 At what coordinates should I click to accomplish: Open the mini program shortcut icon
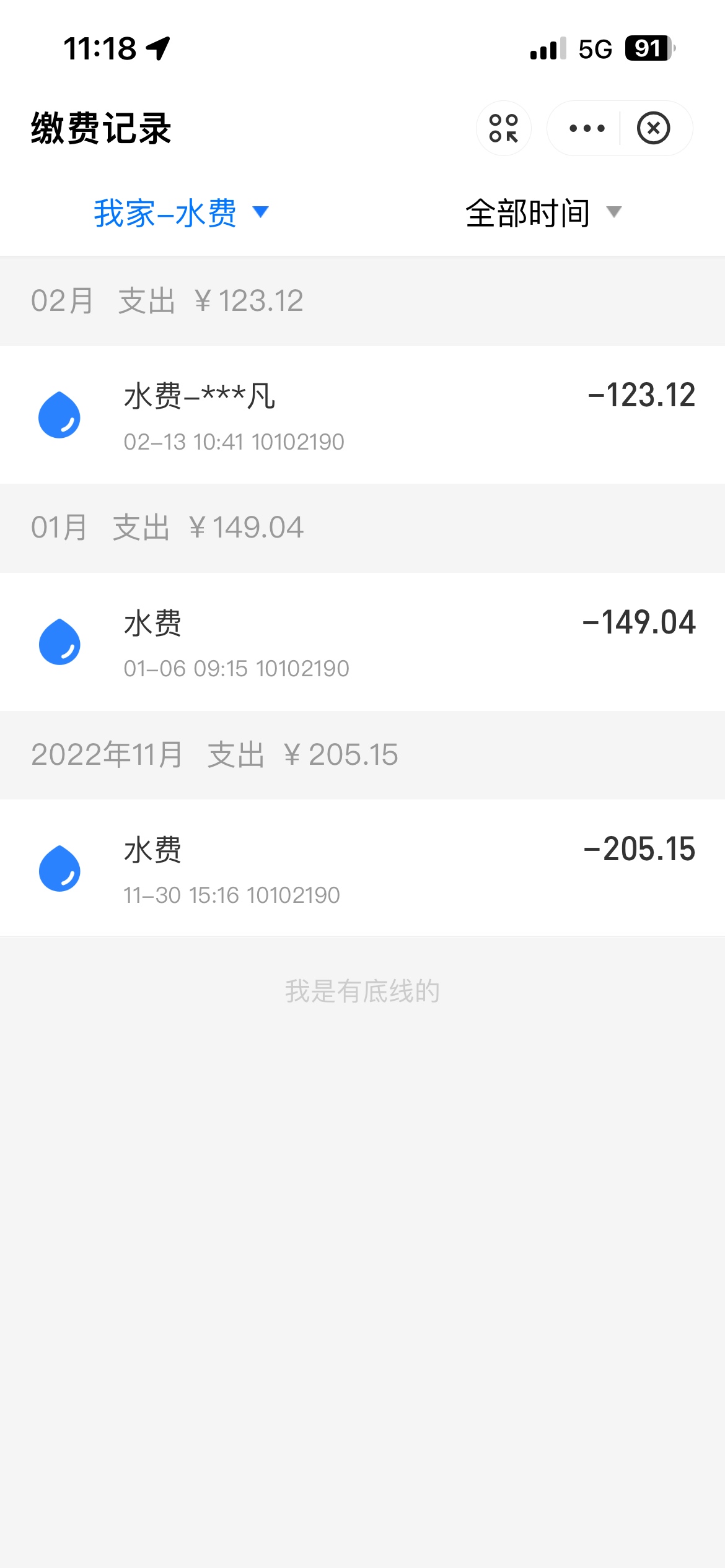pos(504,128)
